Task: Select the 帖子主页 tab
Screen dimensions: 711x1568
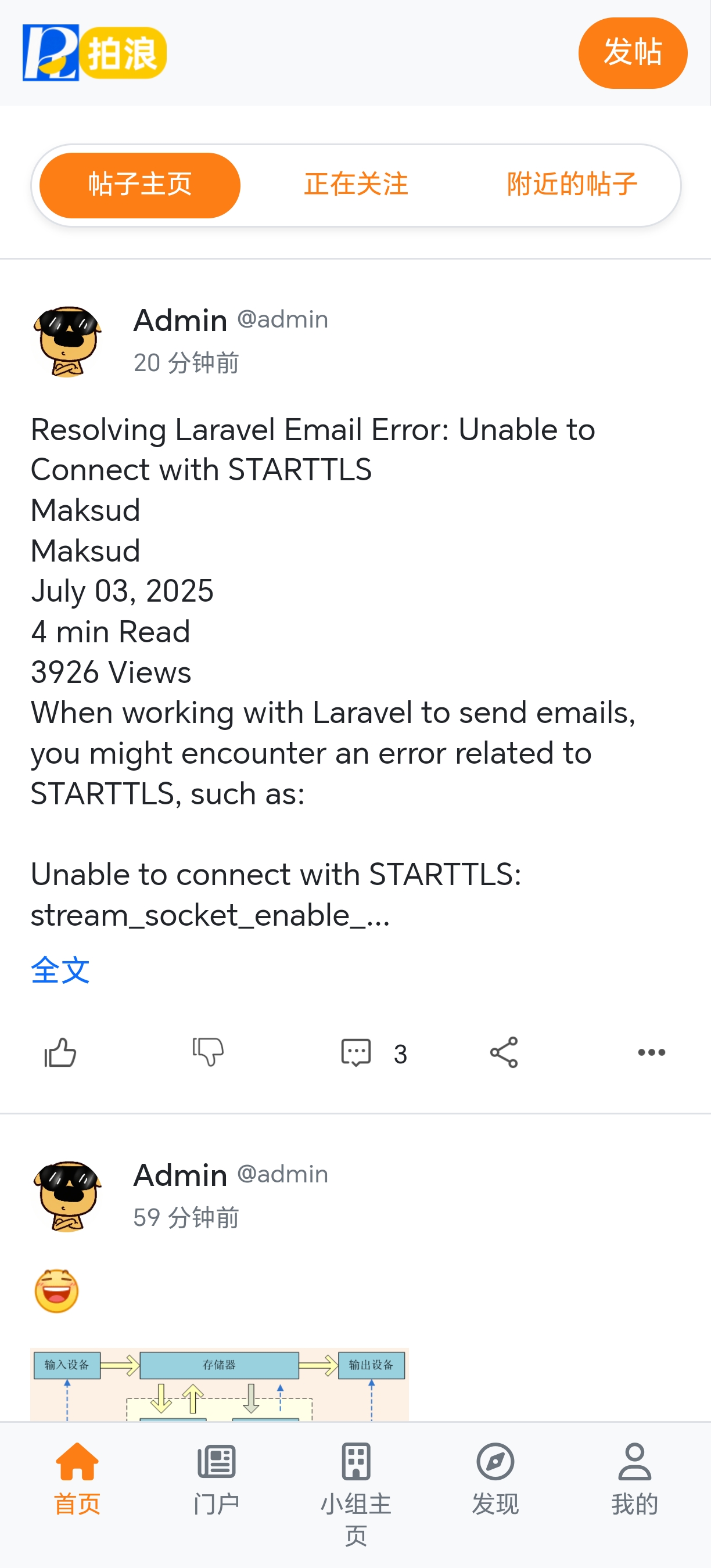Action: coord(139,185)
